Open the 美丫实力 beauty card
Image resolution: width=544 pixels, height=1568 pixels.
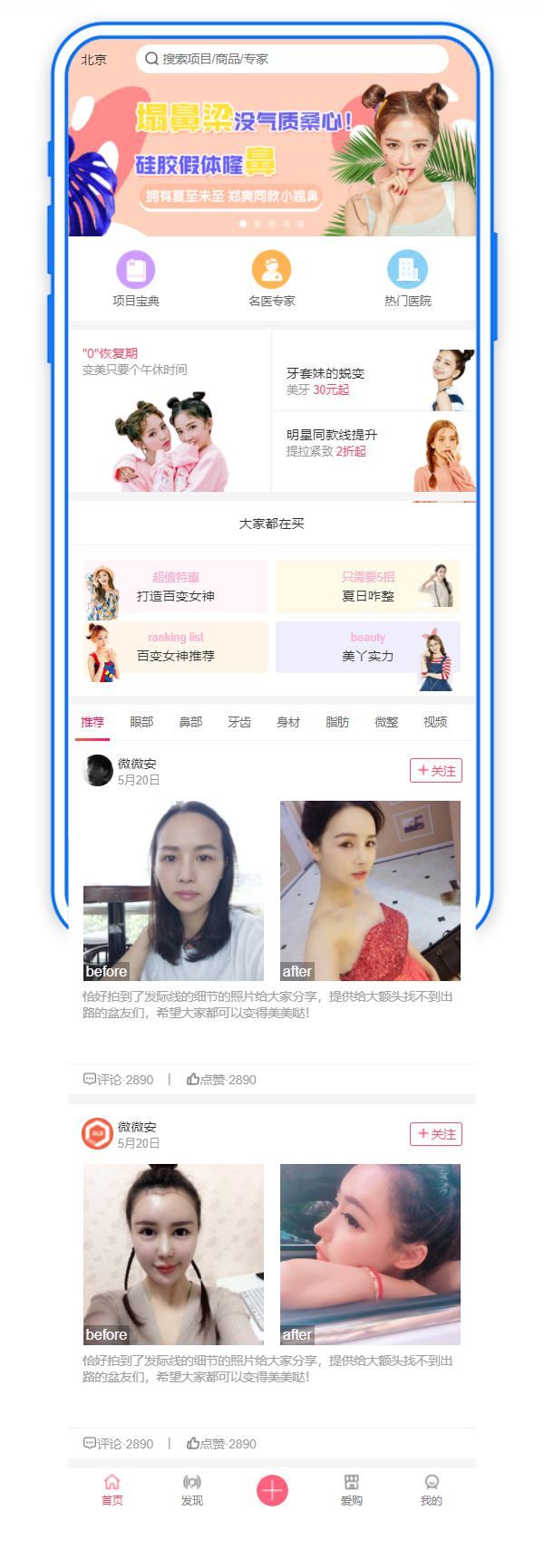[367, 647]
